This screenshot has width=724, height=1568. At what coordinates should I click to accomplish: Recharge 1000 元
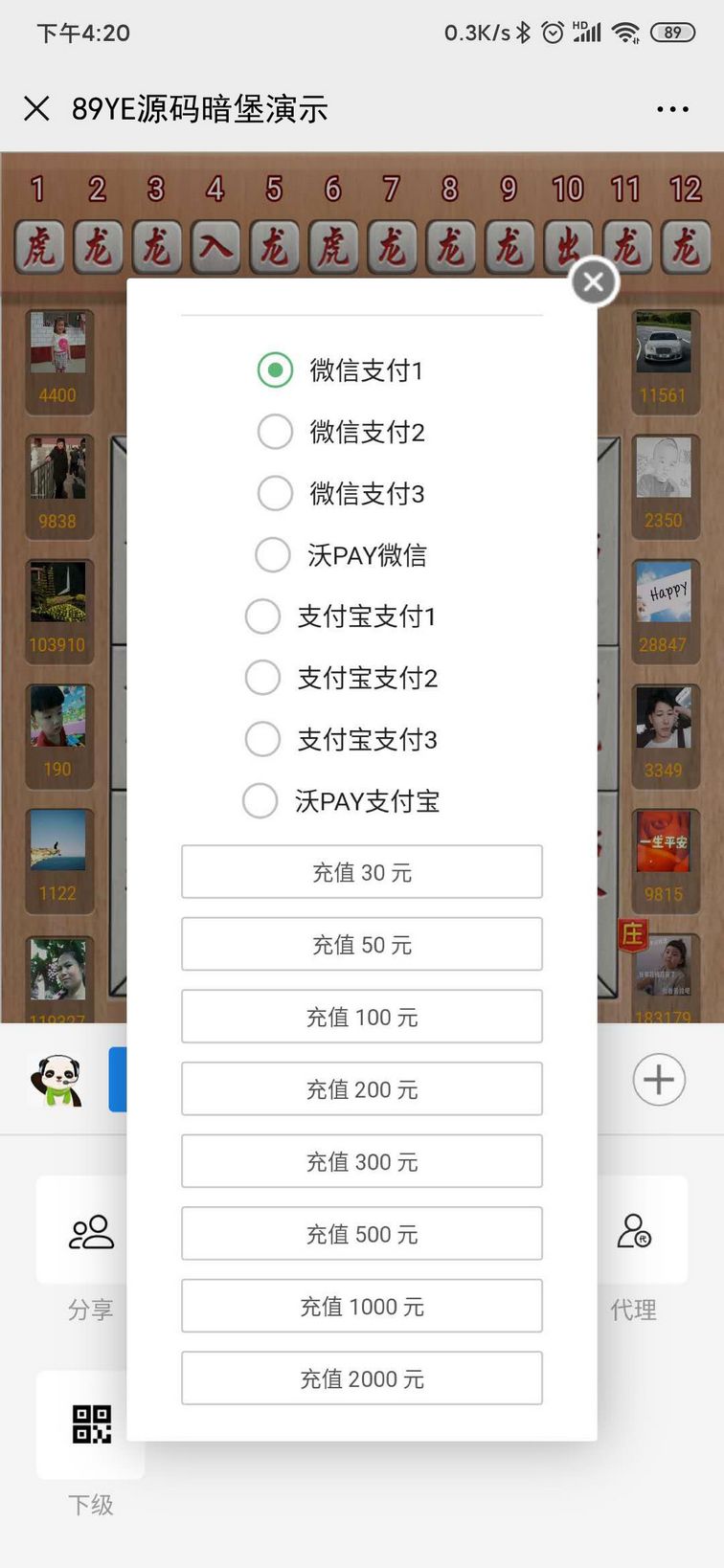click(x=362, y=1306)
